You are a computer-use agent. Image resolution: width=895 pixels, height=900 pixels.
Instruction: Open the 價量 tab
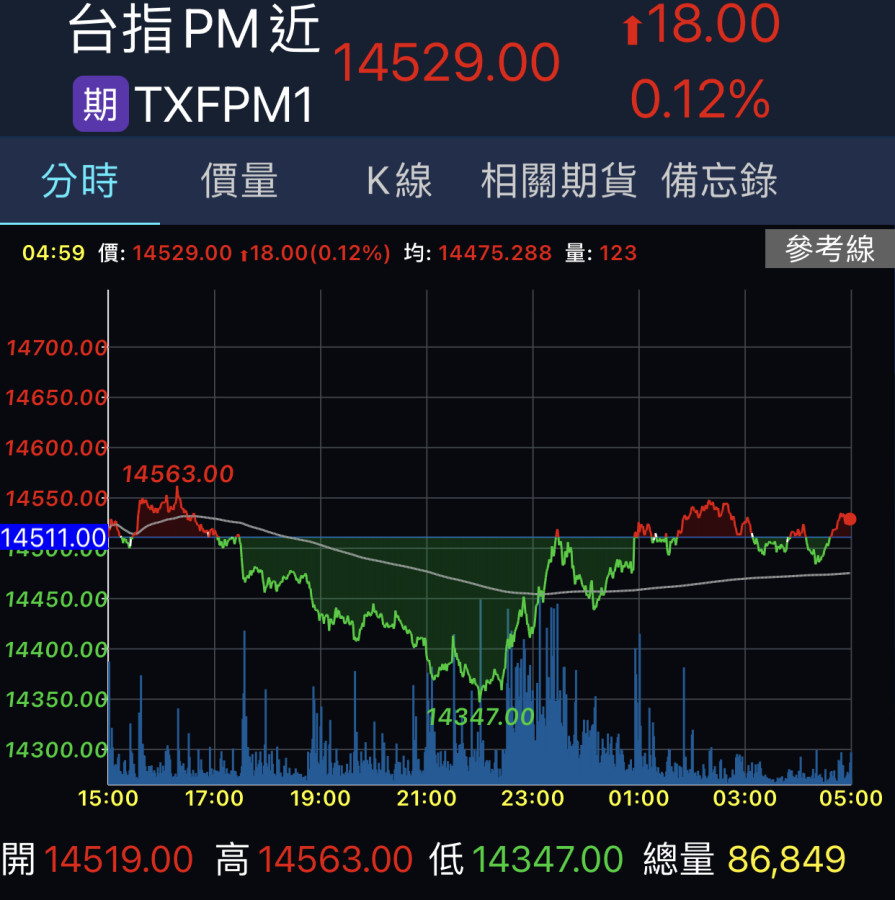click(x=239, y=182)
